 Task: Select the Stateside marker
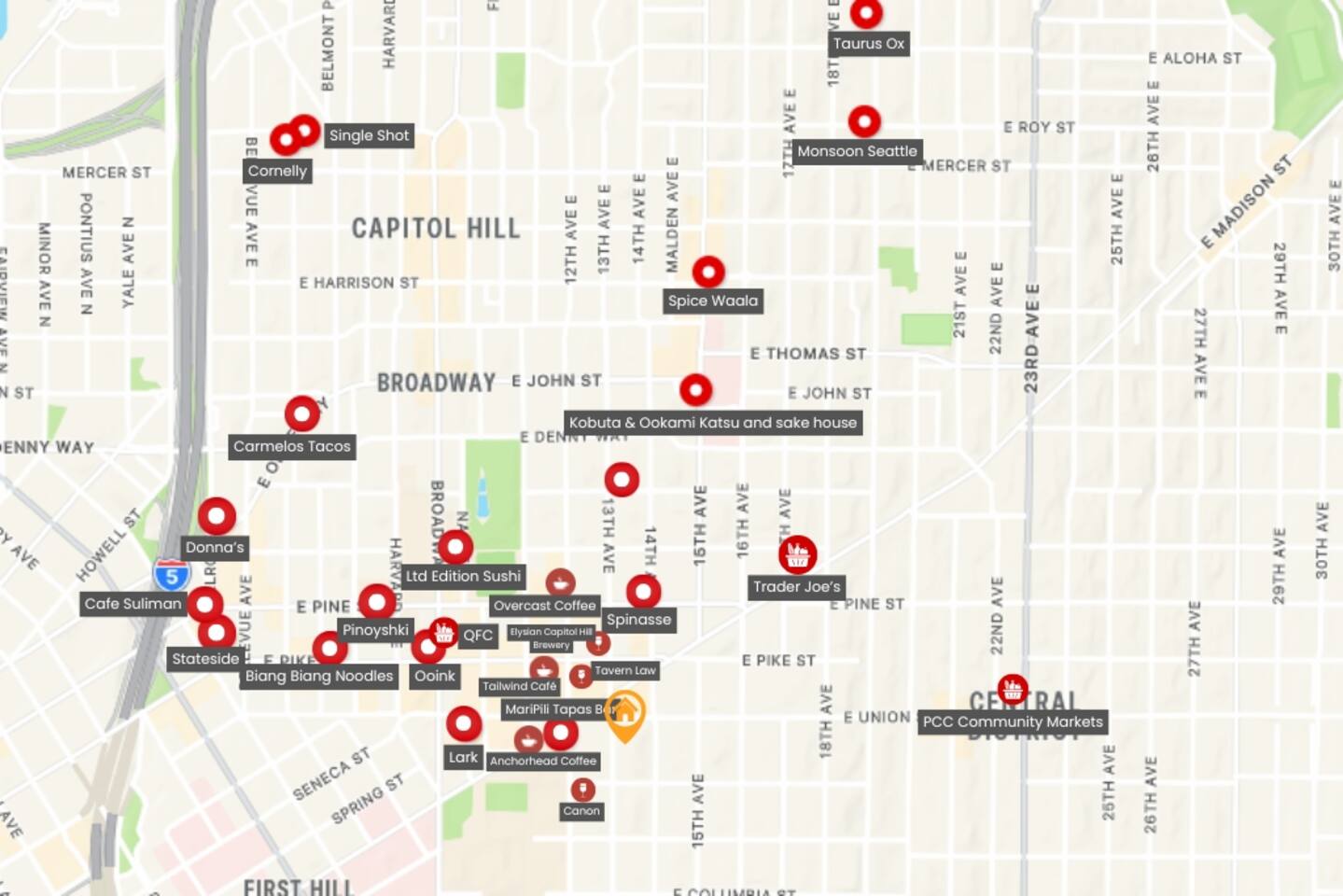point(217,633)
